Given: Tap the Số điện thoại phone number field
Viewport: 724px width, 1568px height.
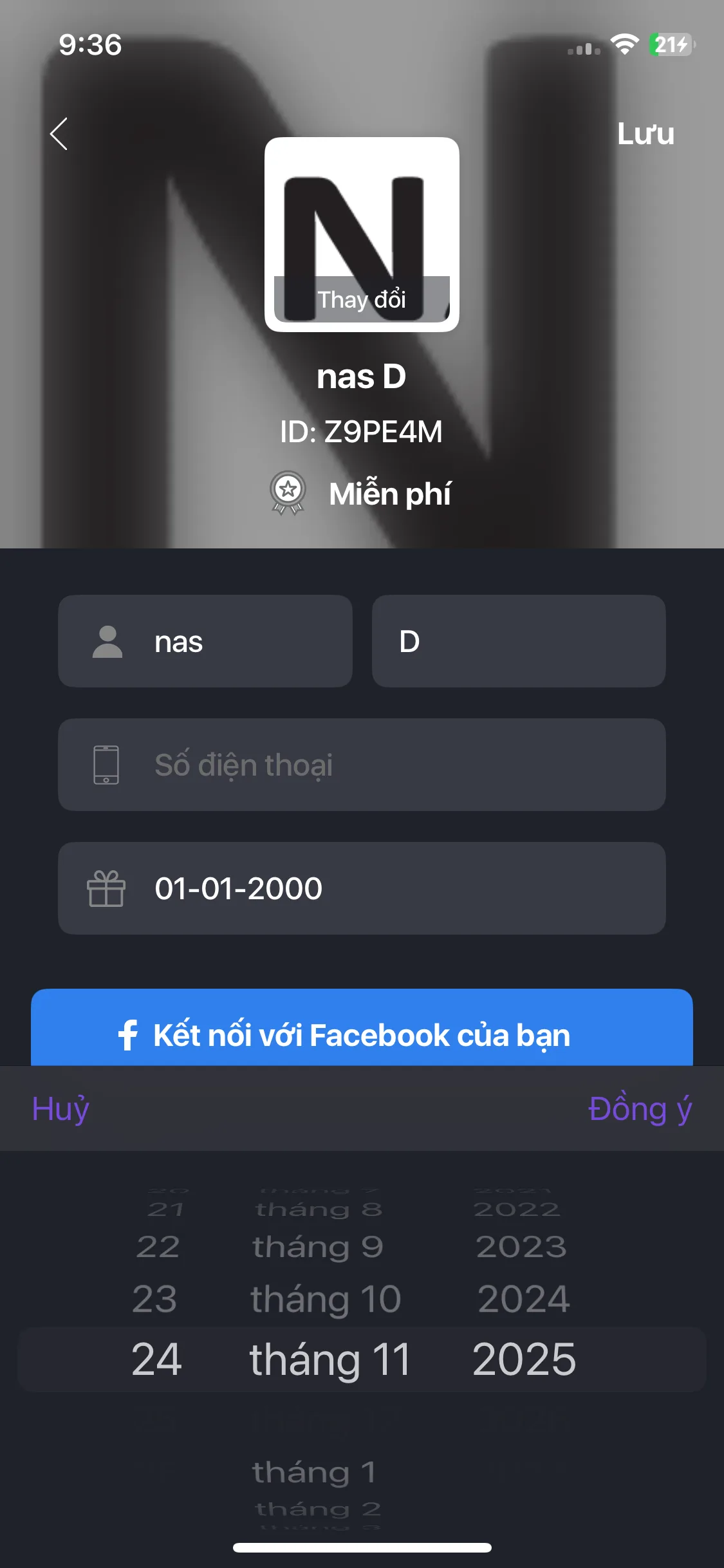Looking at the screenshot, I should point(362,765).
